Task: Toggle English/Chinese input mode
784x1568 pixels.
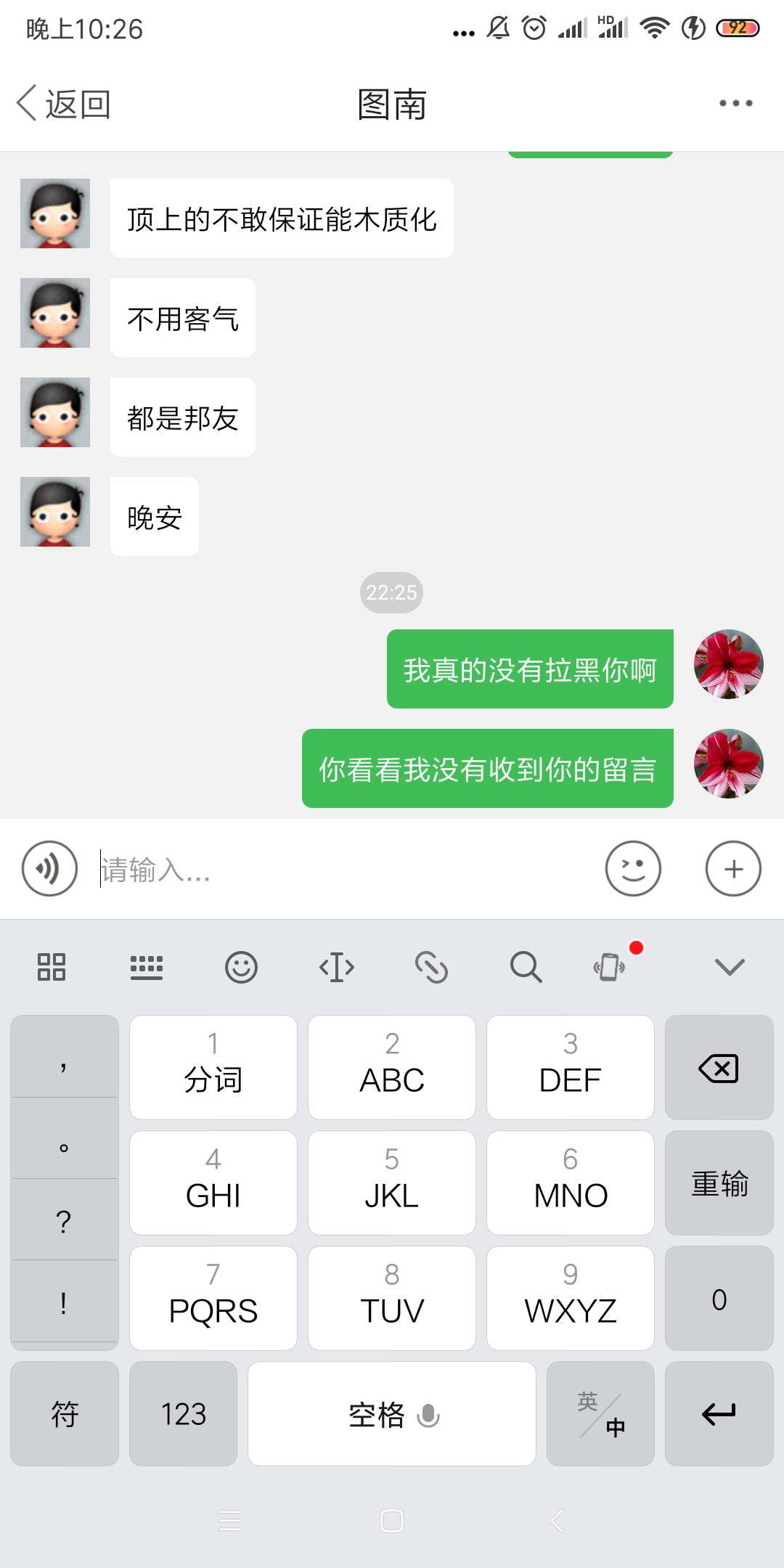Action: [600, 1413]
